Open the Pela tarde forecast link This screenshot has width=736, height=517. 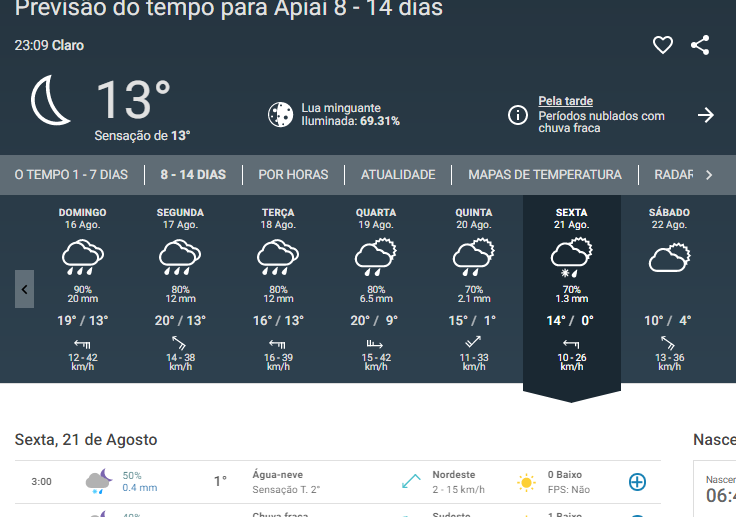pyautogui.click(x=565, y=101)
